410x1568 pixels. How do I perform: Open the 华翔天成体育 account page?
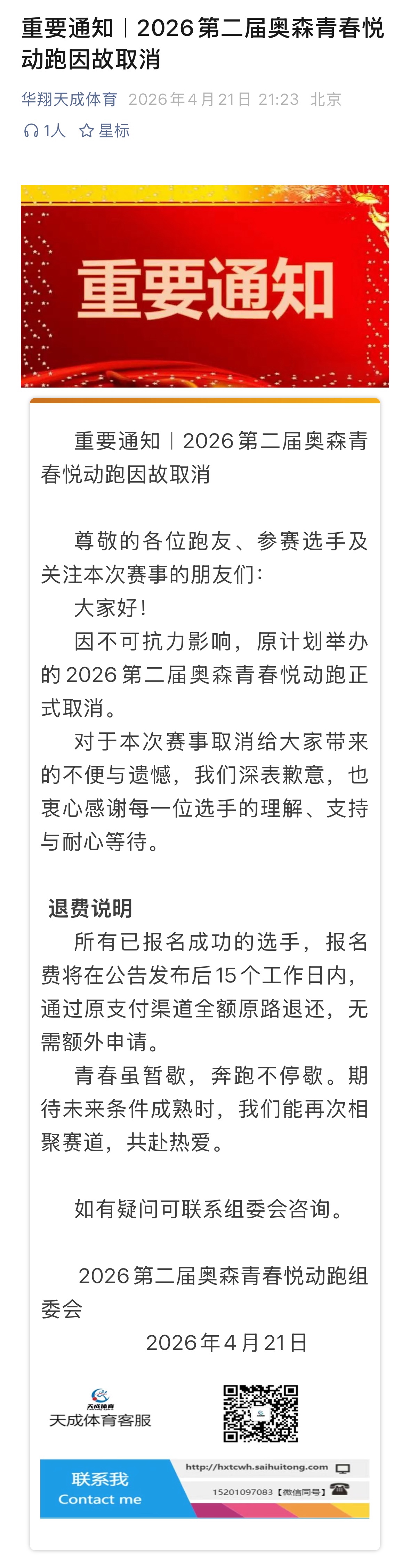point(69,99)
